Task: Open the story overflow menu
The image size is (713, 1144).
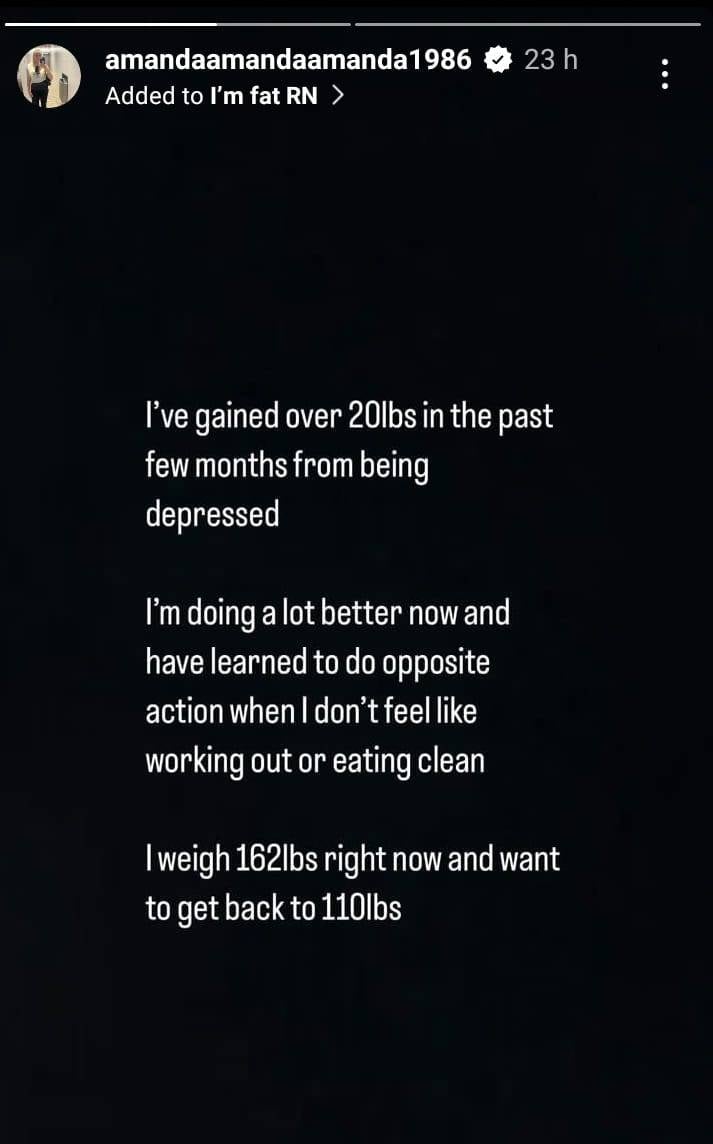Action: 665,75
